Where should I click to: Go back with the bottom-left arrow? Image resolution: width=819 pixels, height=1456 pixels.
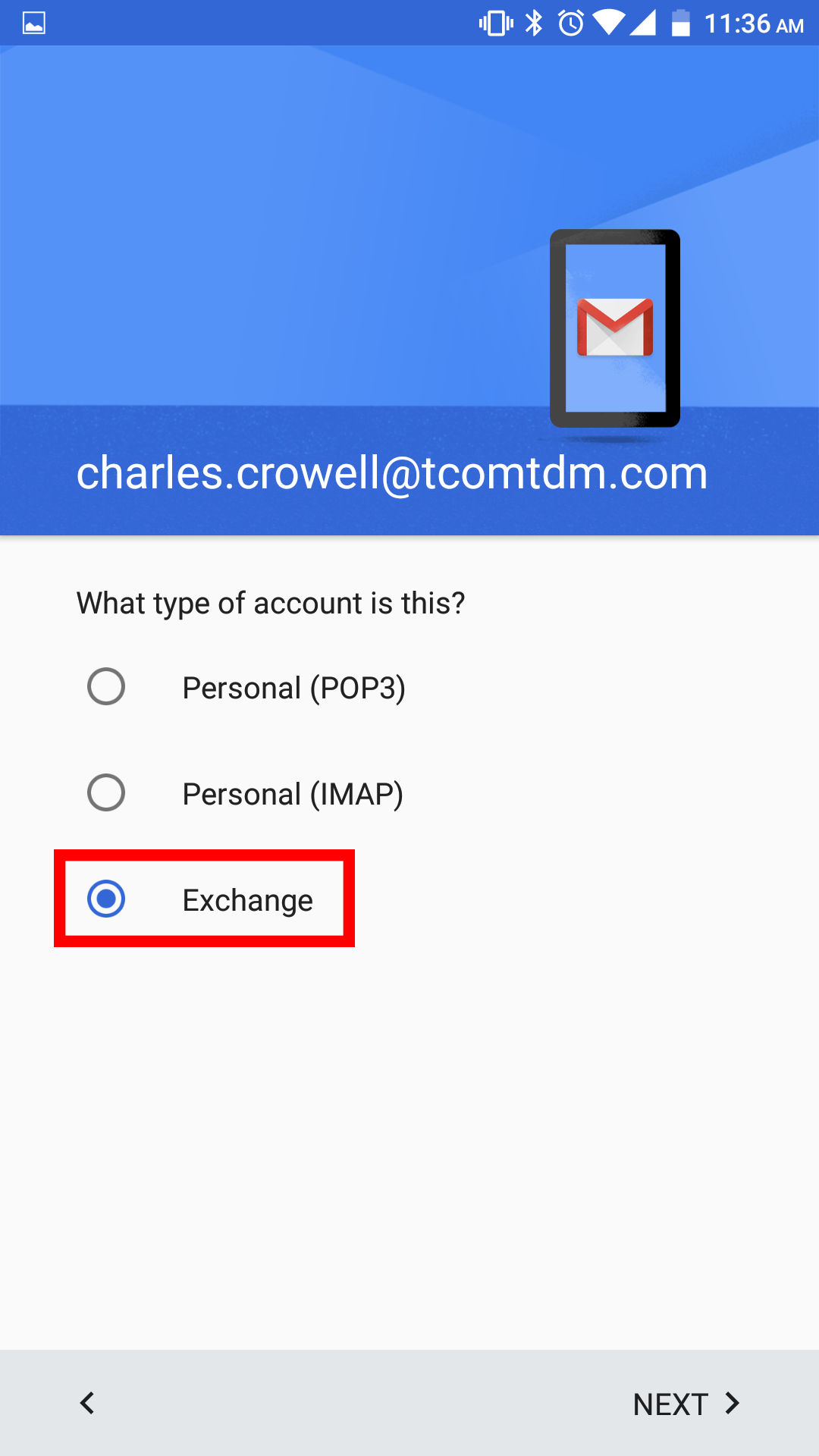87,1403
